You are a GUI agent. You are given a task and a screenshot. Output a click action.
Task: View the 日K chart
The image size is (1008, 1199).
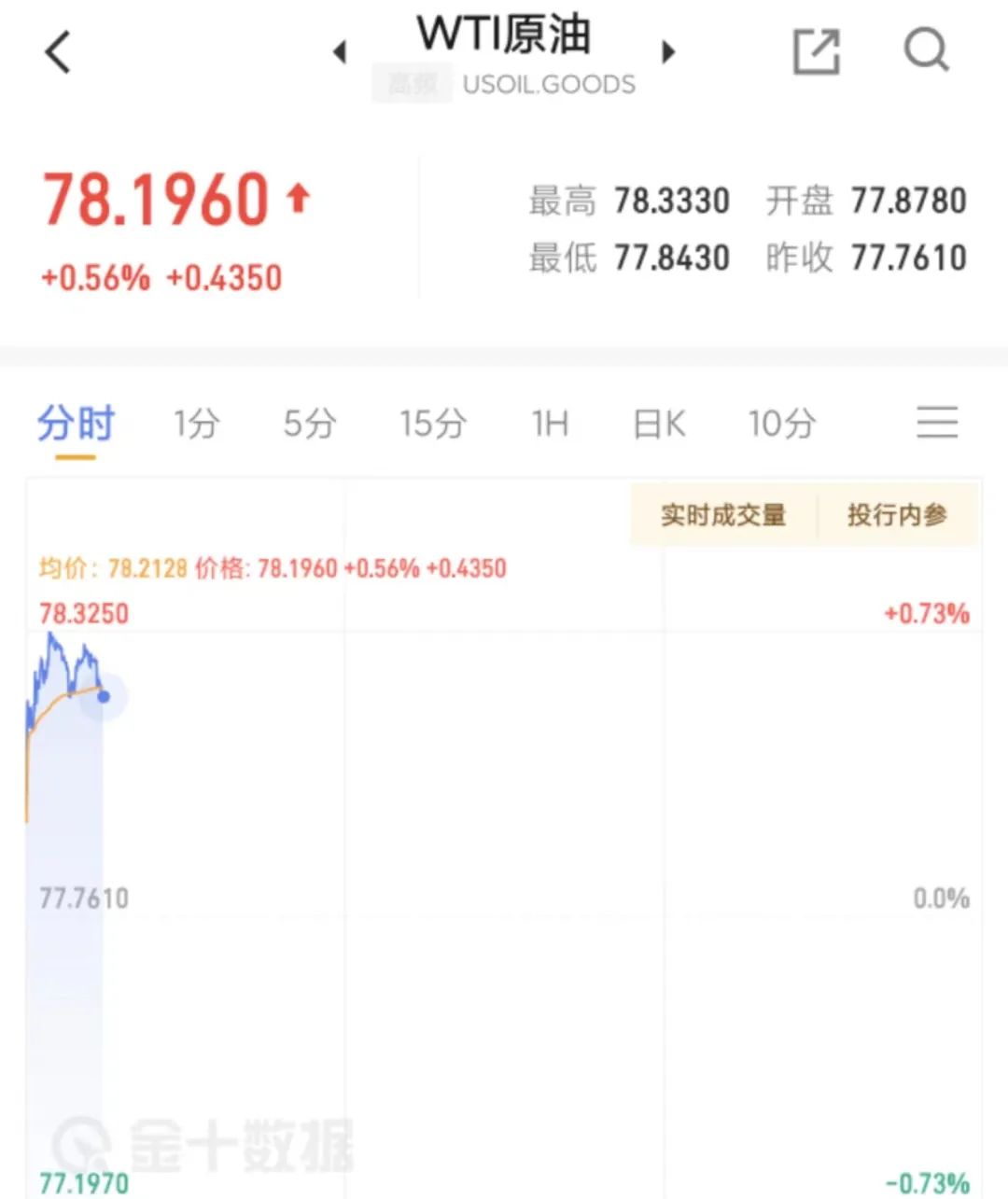pyautogui.click(x=659, y=425)
